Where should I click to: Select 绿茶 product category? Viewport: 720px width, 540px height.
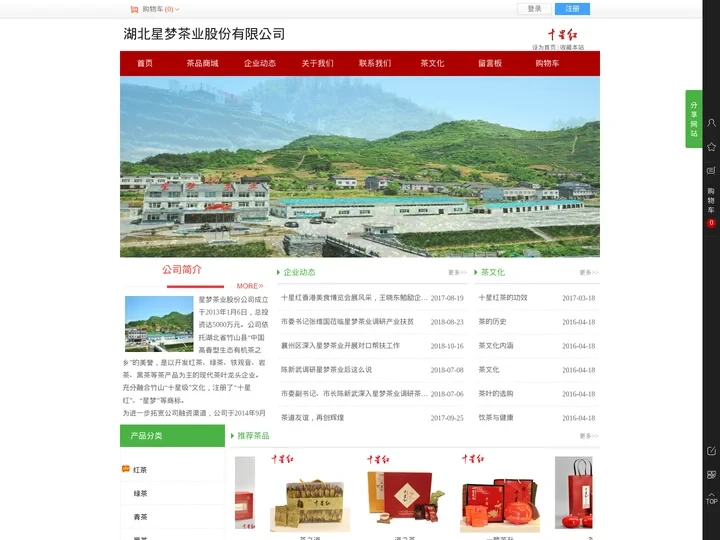[x=140, y=493]
